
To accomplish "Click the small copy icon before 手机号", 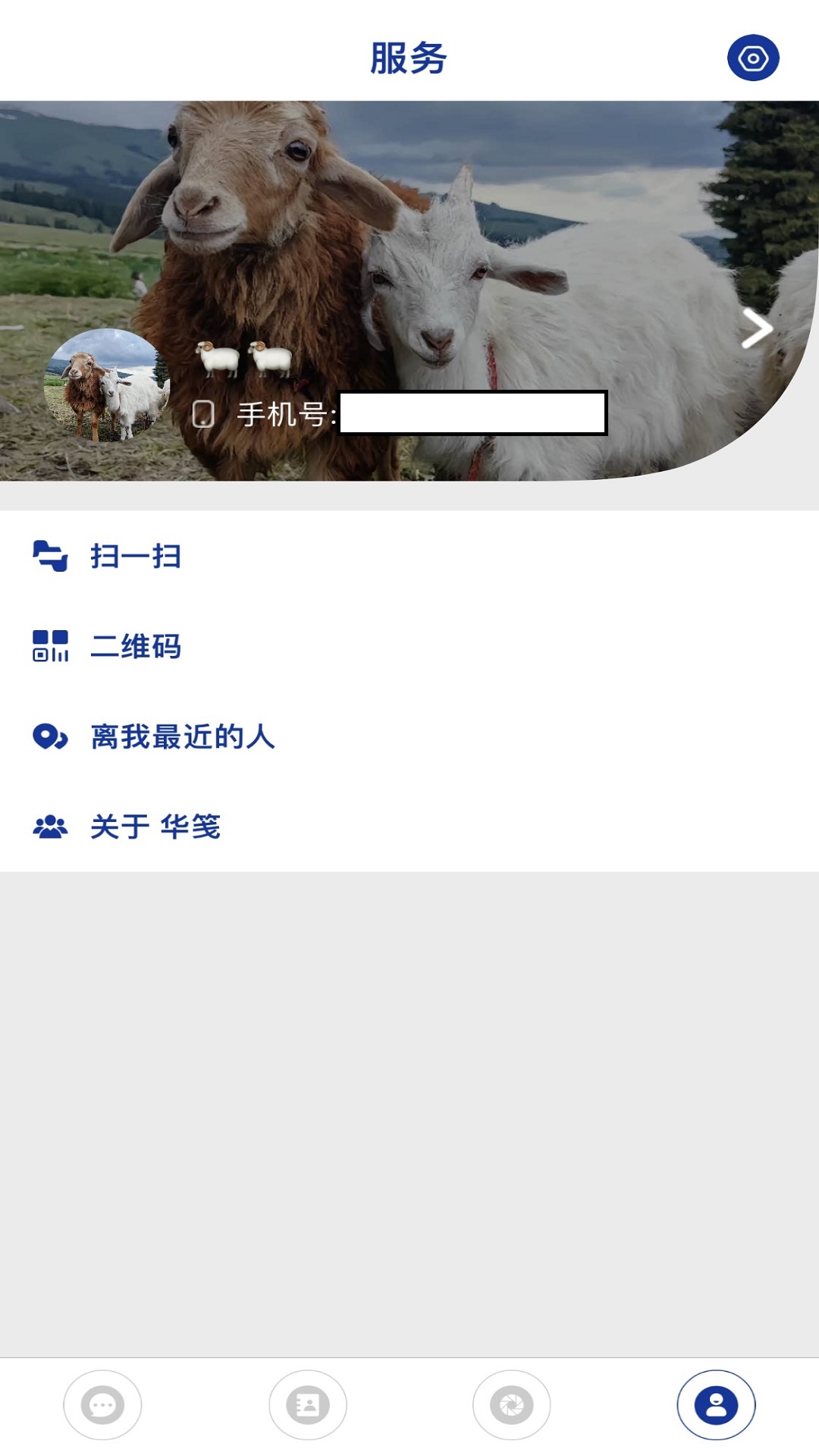I will point(202,413).
